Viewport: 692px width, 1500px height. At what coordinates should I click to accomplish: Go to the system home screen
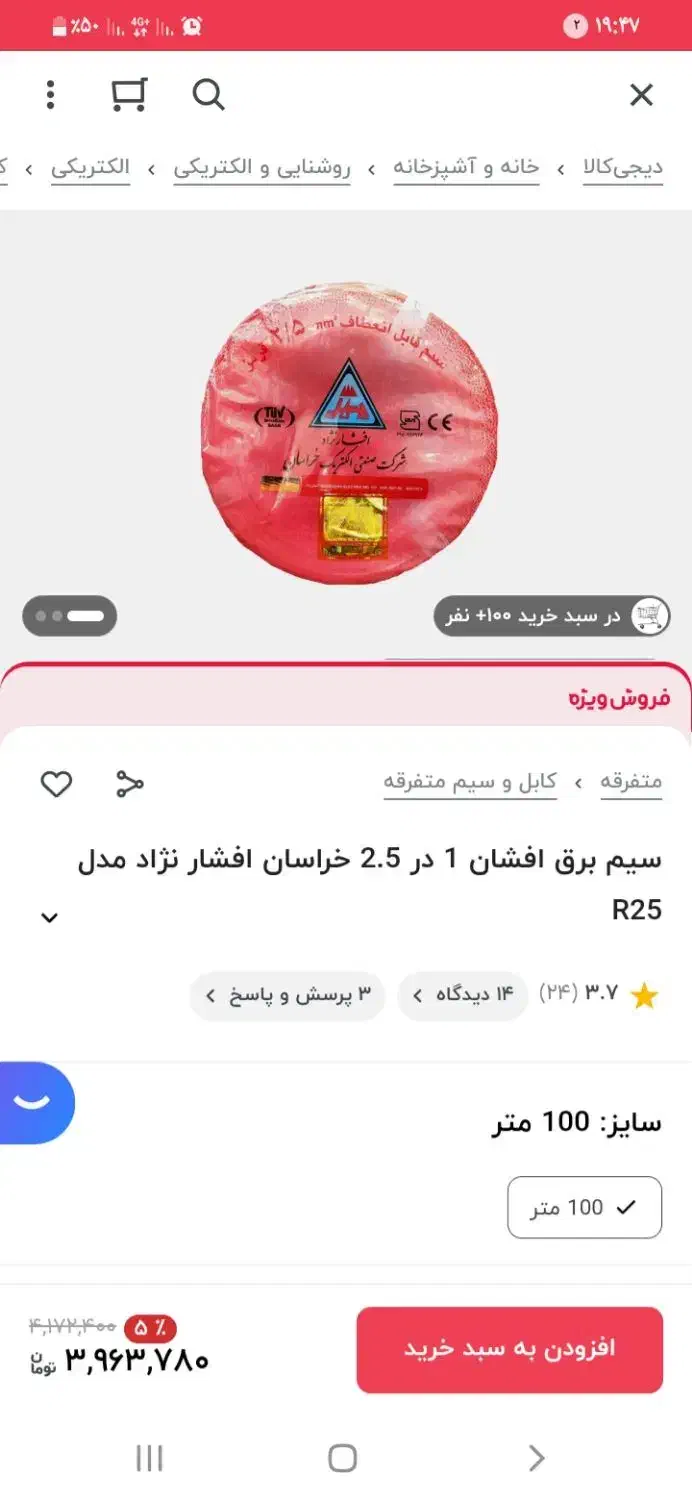(x=342, y=1458)
